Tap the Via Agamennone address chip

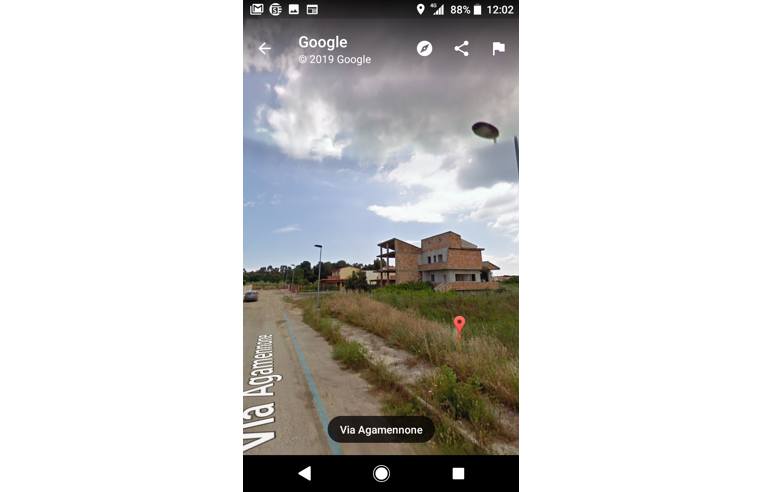tap(381, 430)
